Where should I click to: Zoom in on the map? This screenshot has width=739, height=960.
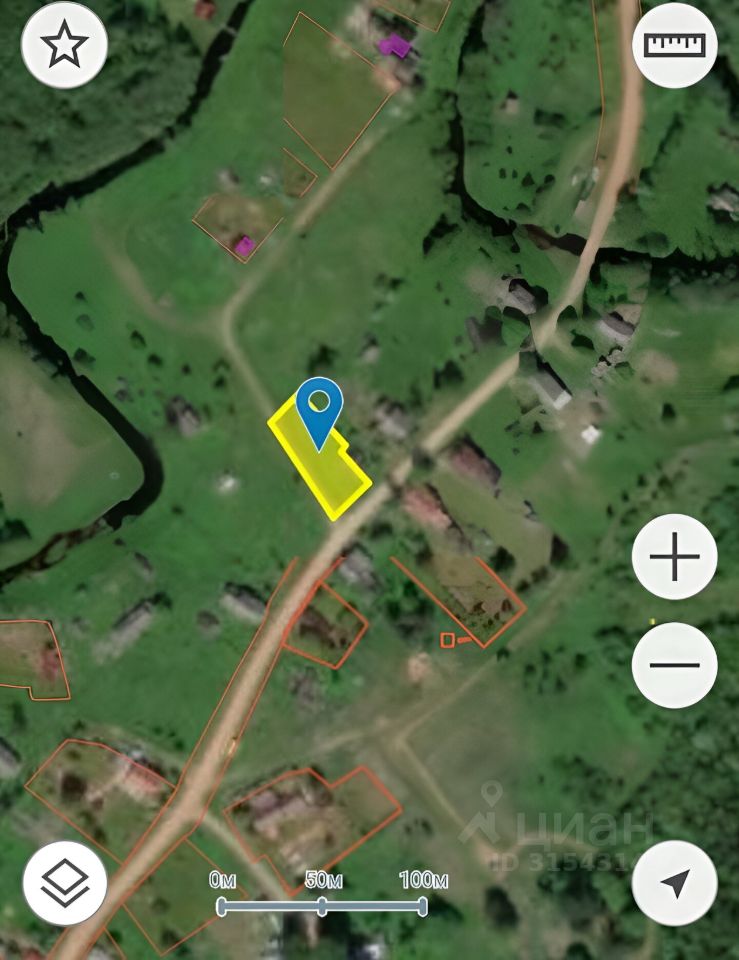pyautogui.click(x=675, y=557)
